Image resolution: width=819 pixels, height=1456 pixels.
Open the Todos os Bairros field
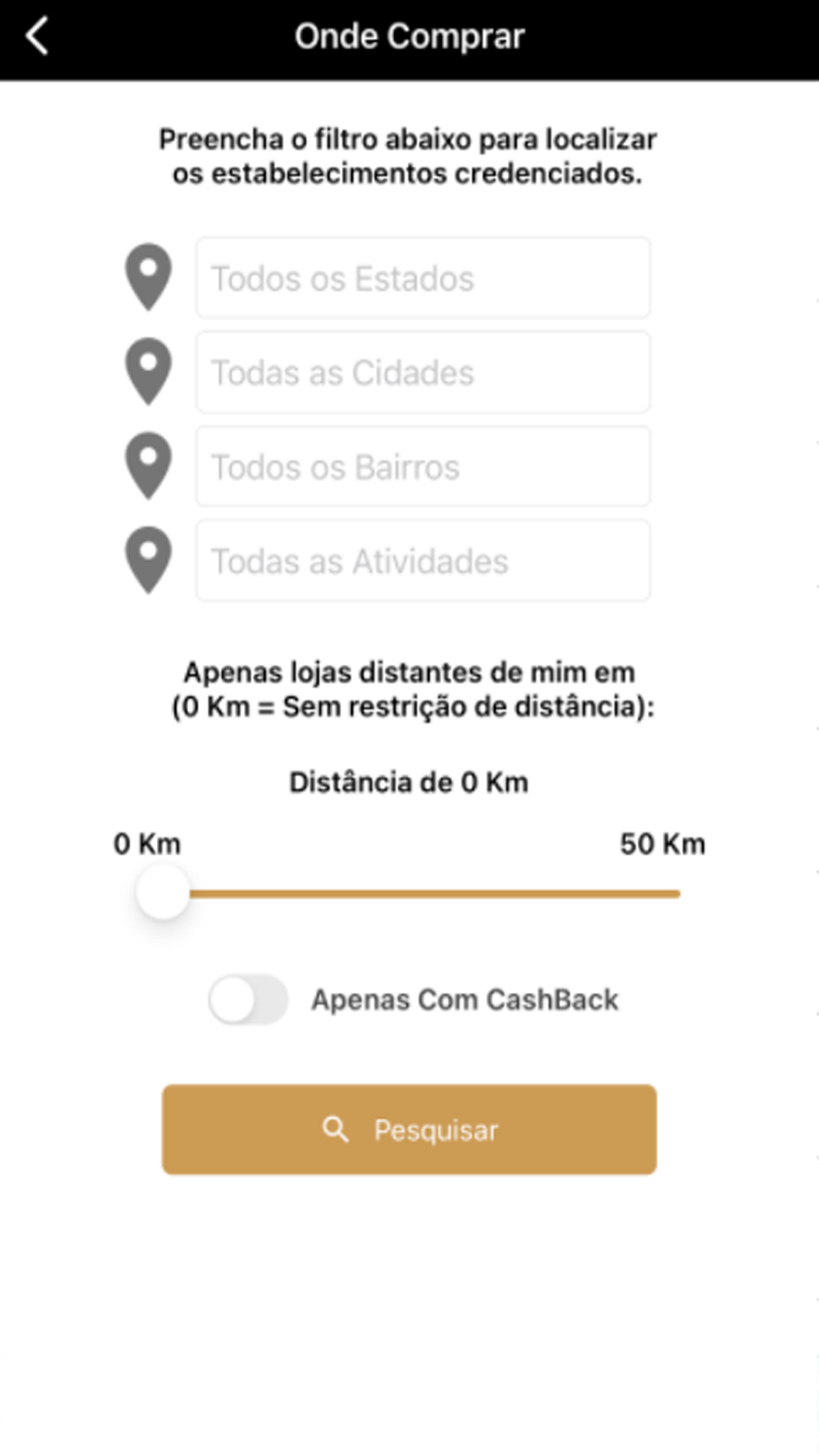pos(423,467)
